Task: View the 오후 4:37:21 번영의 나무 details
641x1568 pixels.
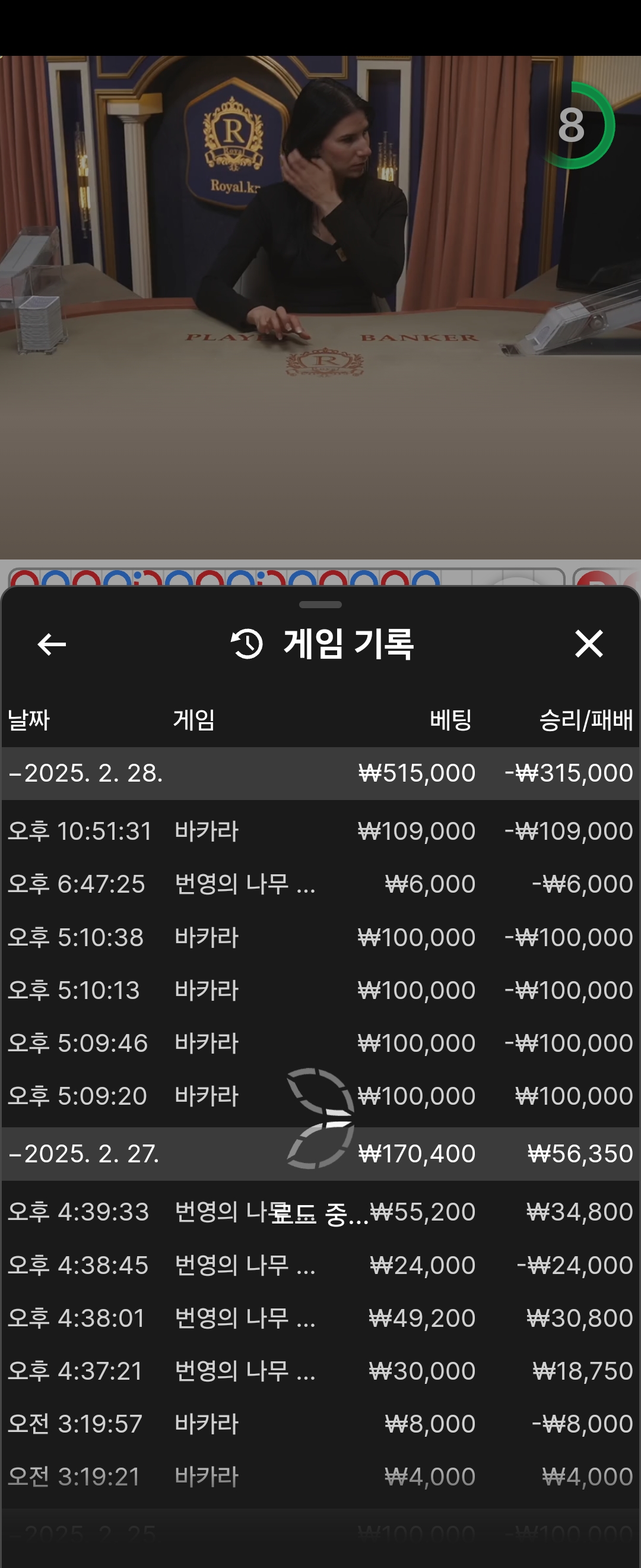Action: 320,1371
